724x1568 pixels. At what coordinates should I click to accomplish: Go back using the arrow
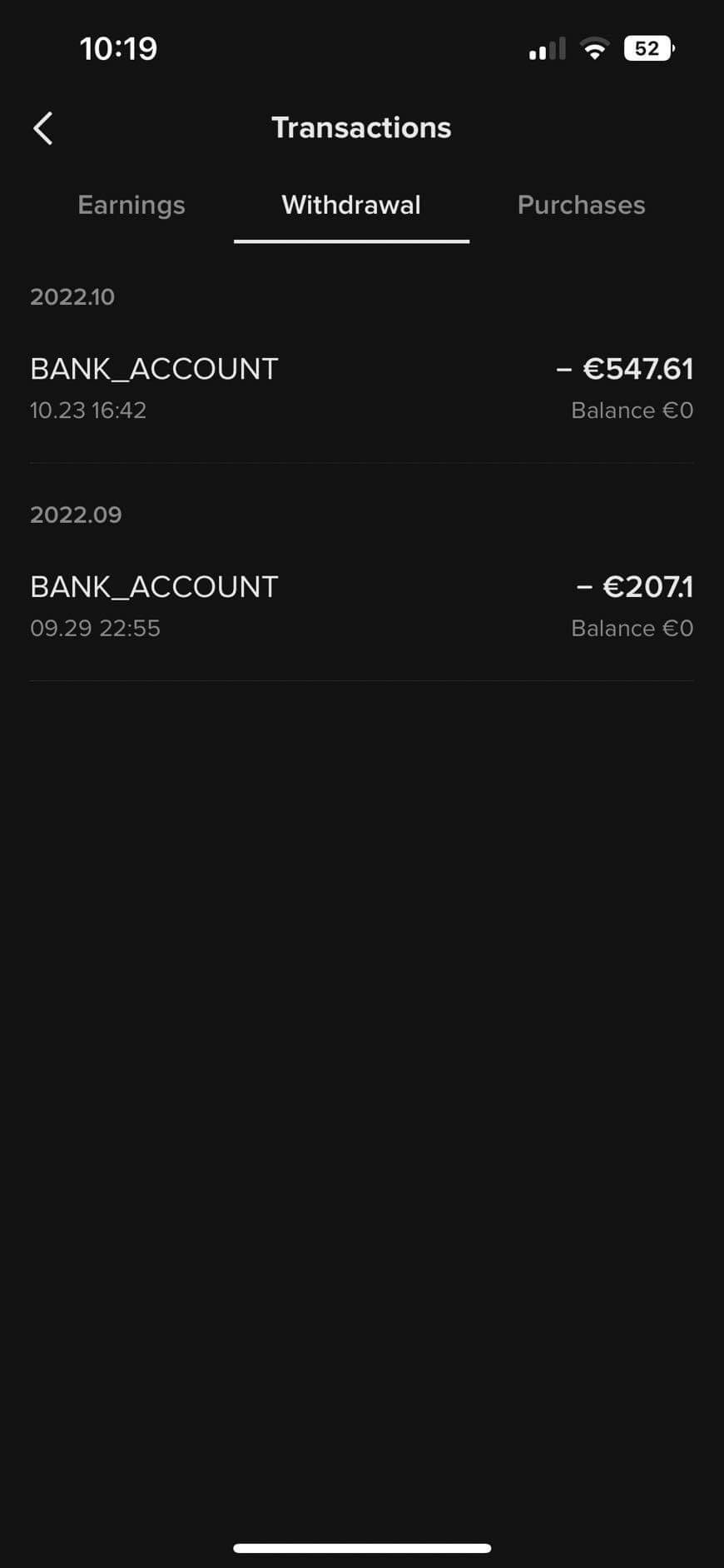pos(43,128)
